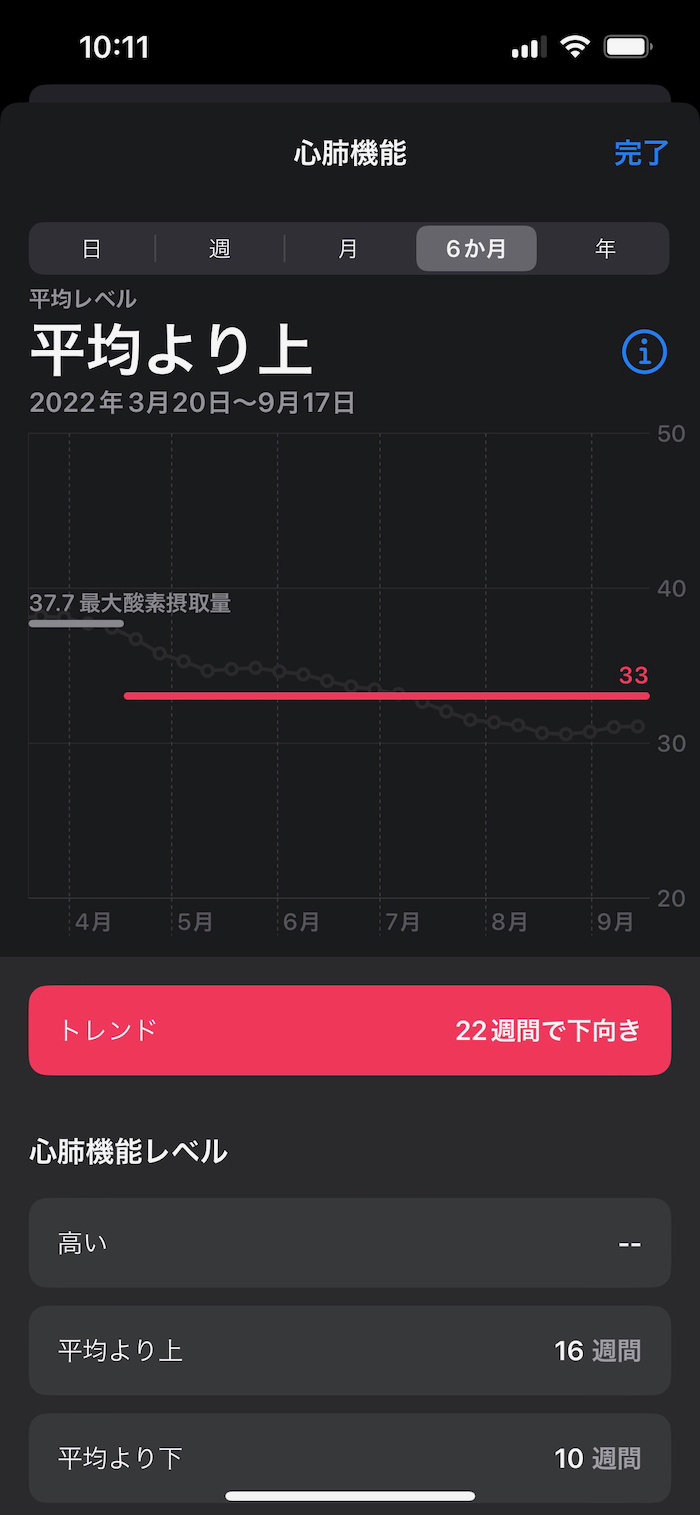This screenshot has height=1515, width=700.
Task: Tap 完了 to close the sheet
Action: [640, 153]
